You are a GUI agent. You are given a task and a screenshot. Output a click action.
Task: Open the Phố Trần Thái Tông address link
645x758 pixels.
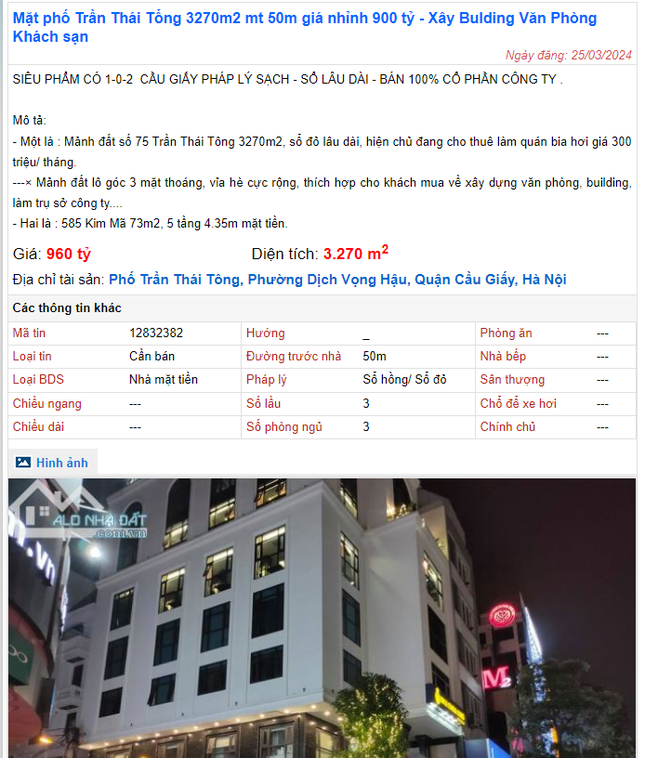[337, 280]
